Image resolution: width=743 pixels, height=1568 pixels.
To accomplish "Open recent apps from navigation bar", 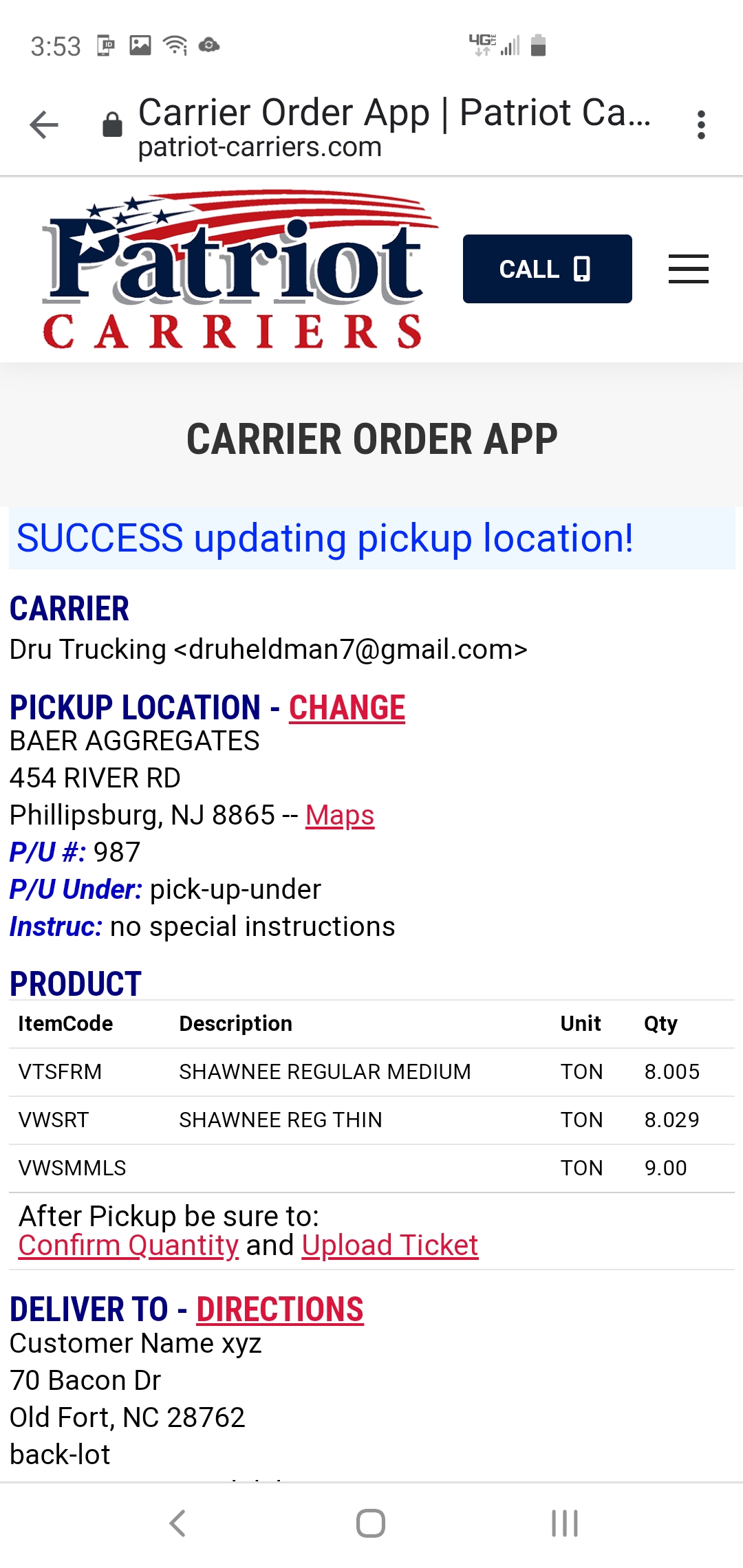I will [x=565, y=1523].
